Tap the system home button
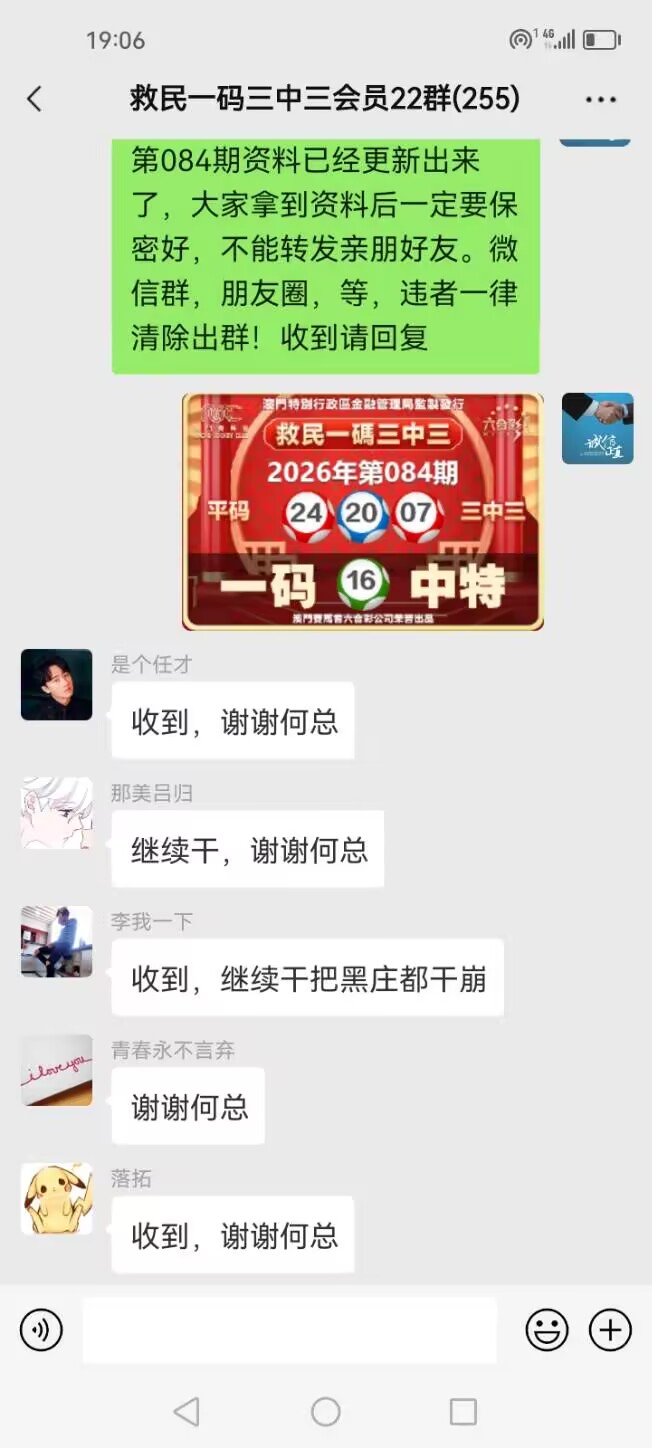The height and width of the screenshot is (1448, 652). point(326,1411)
